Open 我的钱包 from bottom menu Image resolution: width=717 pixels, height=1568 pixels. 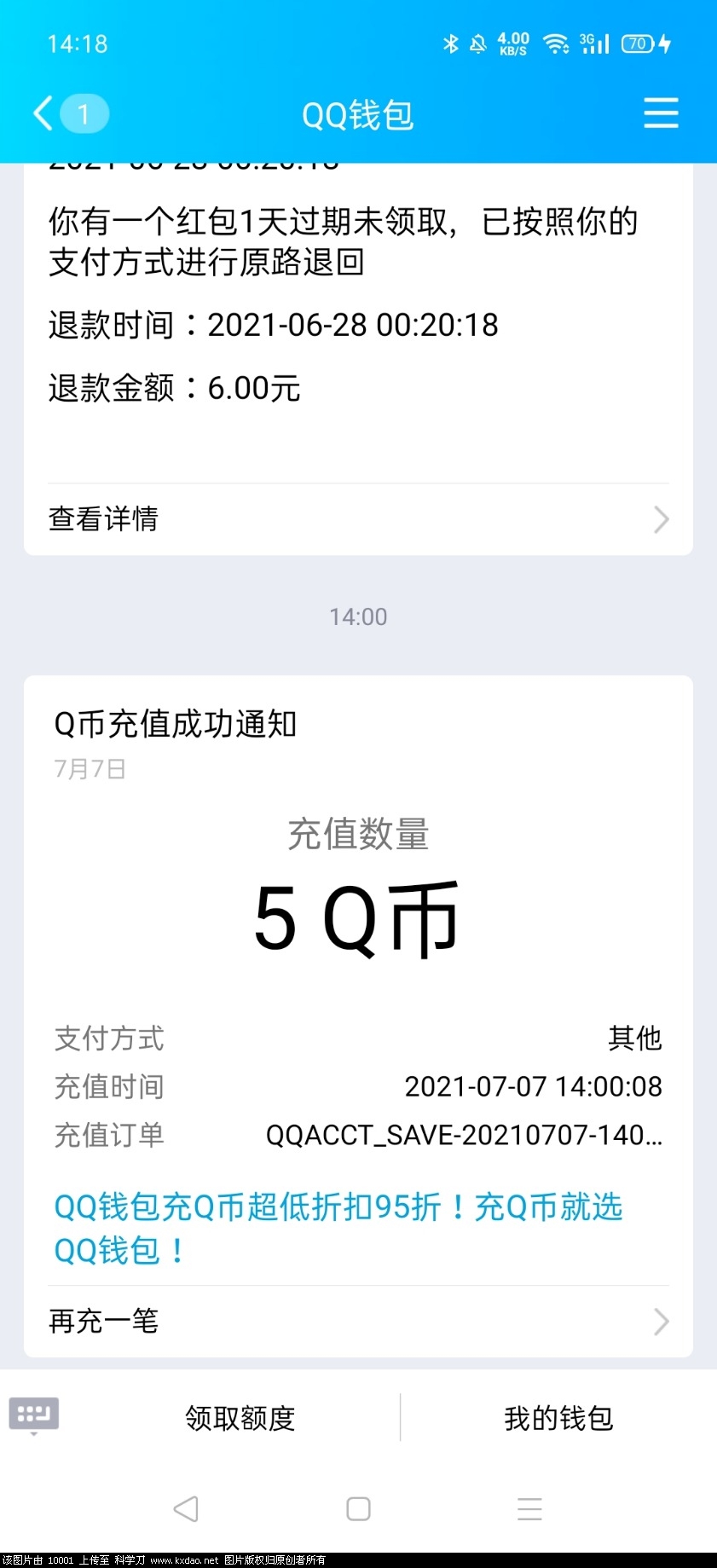[x=558, y=1417]
